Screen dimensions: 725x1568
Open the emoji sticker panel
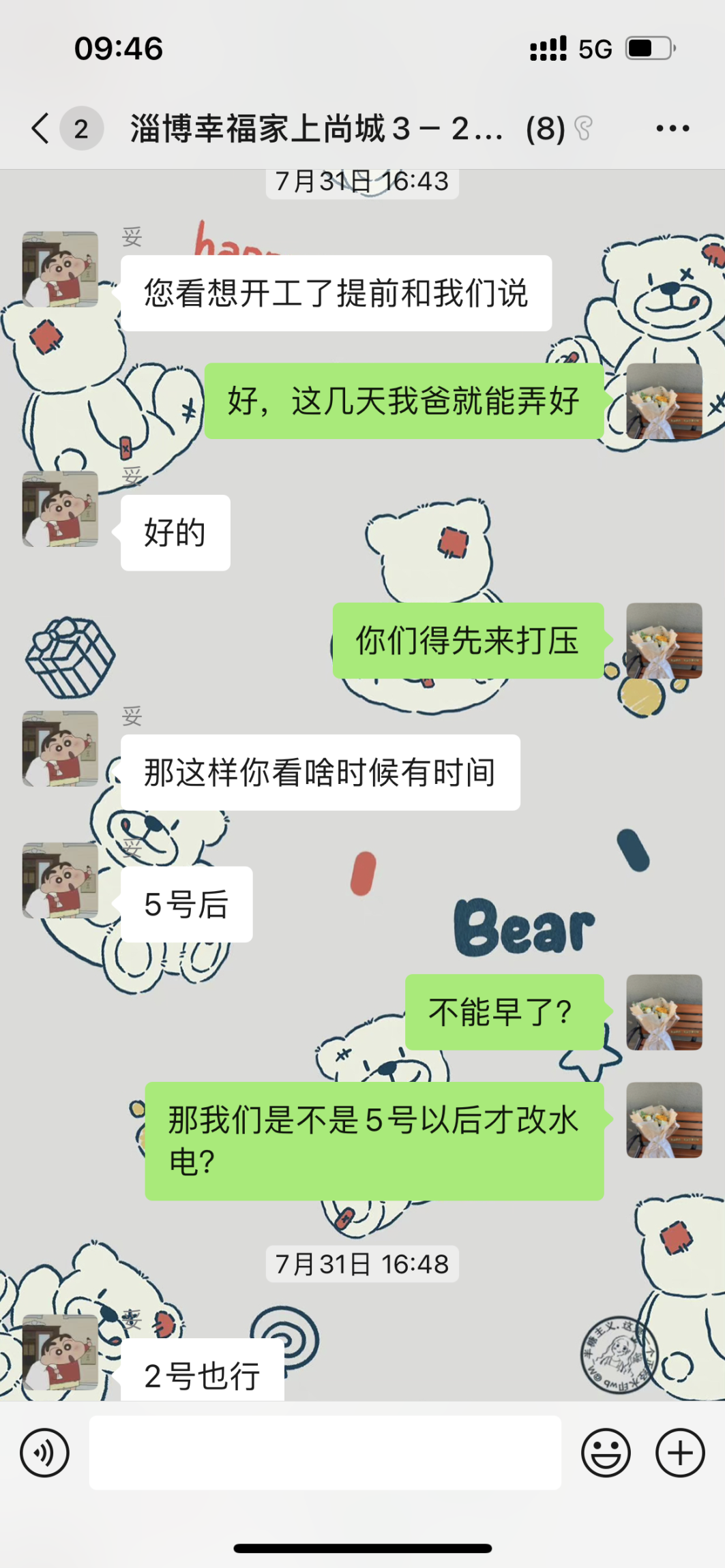605,1453
